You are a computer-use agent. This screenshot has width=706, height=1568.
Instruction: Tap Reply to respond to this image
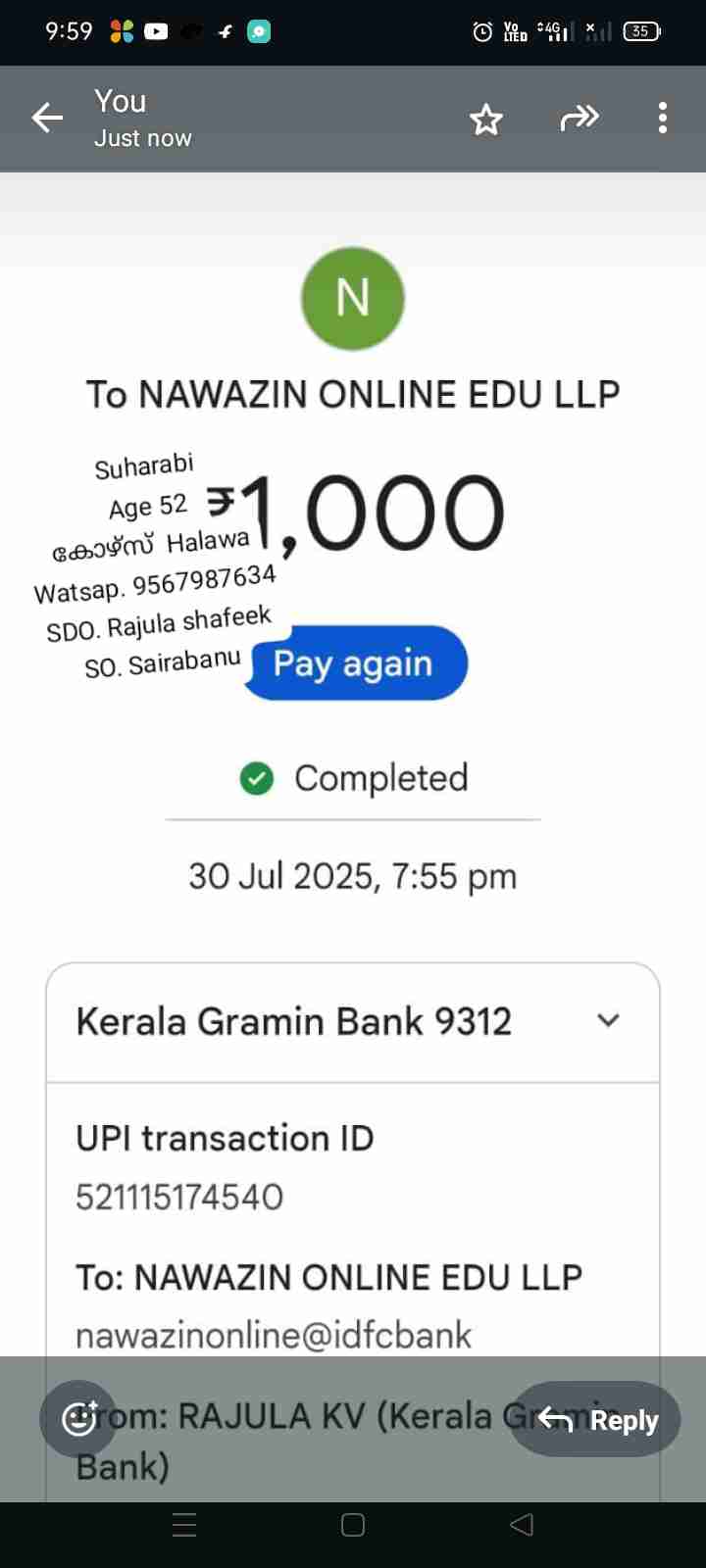596,1419
